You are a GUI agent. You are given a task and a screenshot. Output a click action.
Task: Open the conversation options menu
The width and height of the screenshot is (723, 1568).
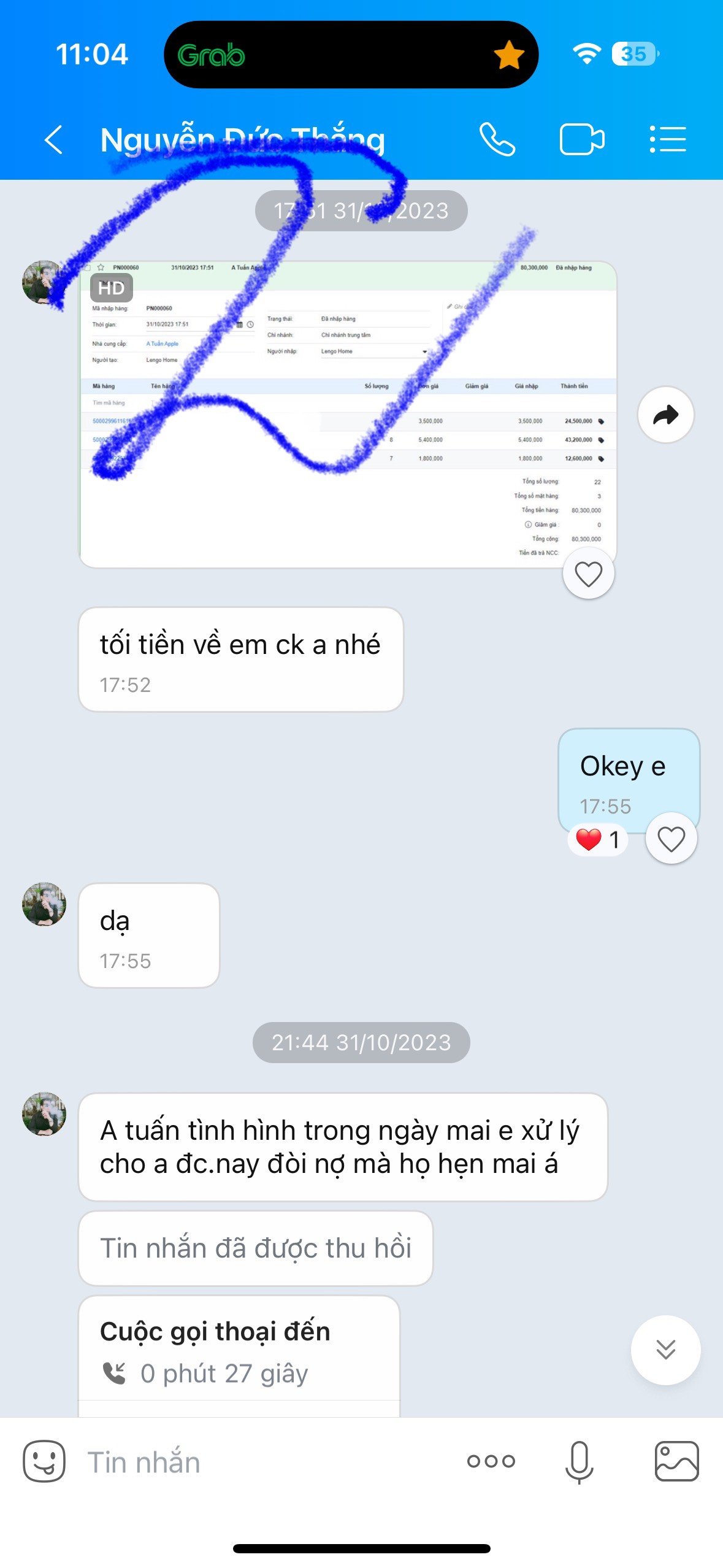(x=668, y=140)
